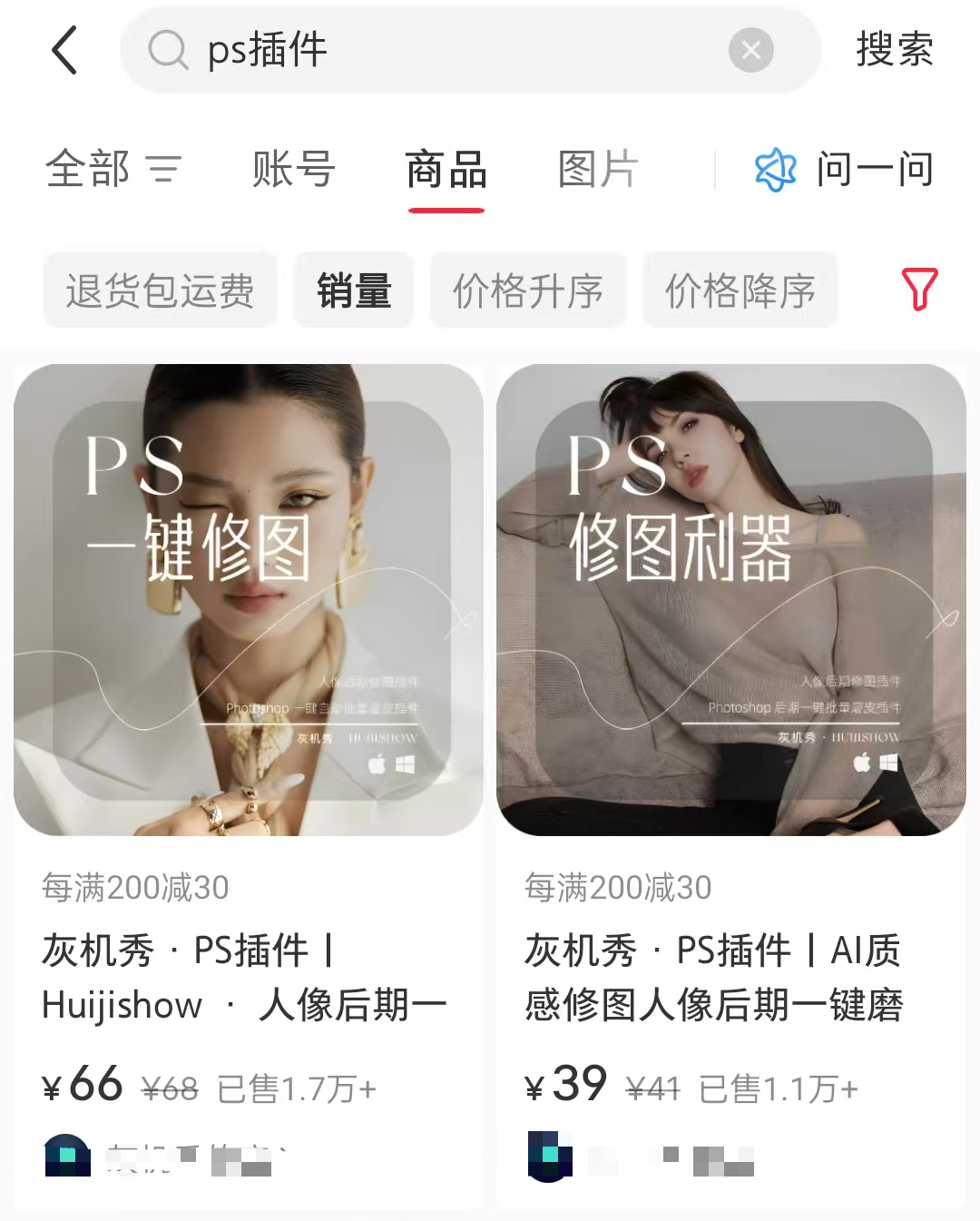The height and width of the screenshot is (1221, 980).
Task: Clear the search field with the X icon
Action: [x=750, y=50]
